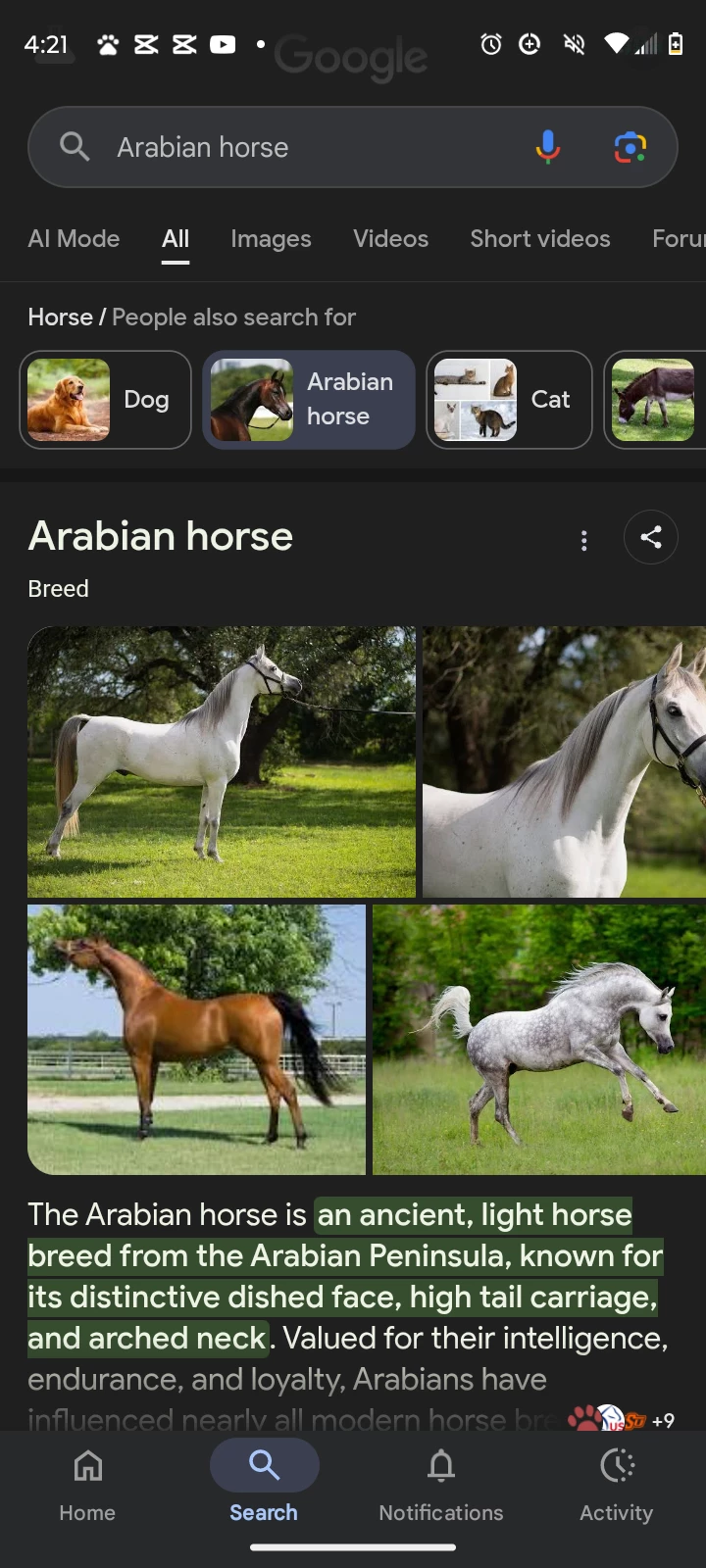Tap the Arabian horse search box
The image size is (706, 1568).
(294, 147)
